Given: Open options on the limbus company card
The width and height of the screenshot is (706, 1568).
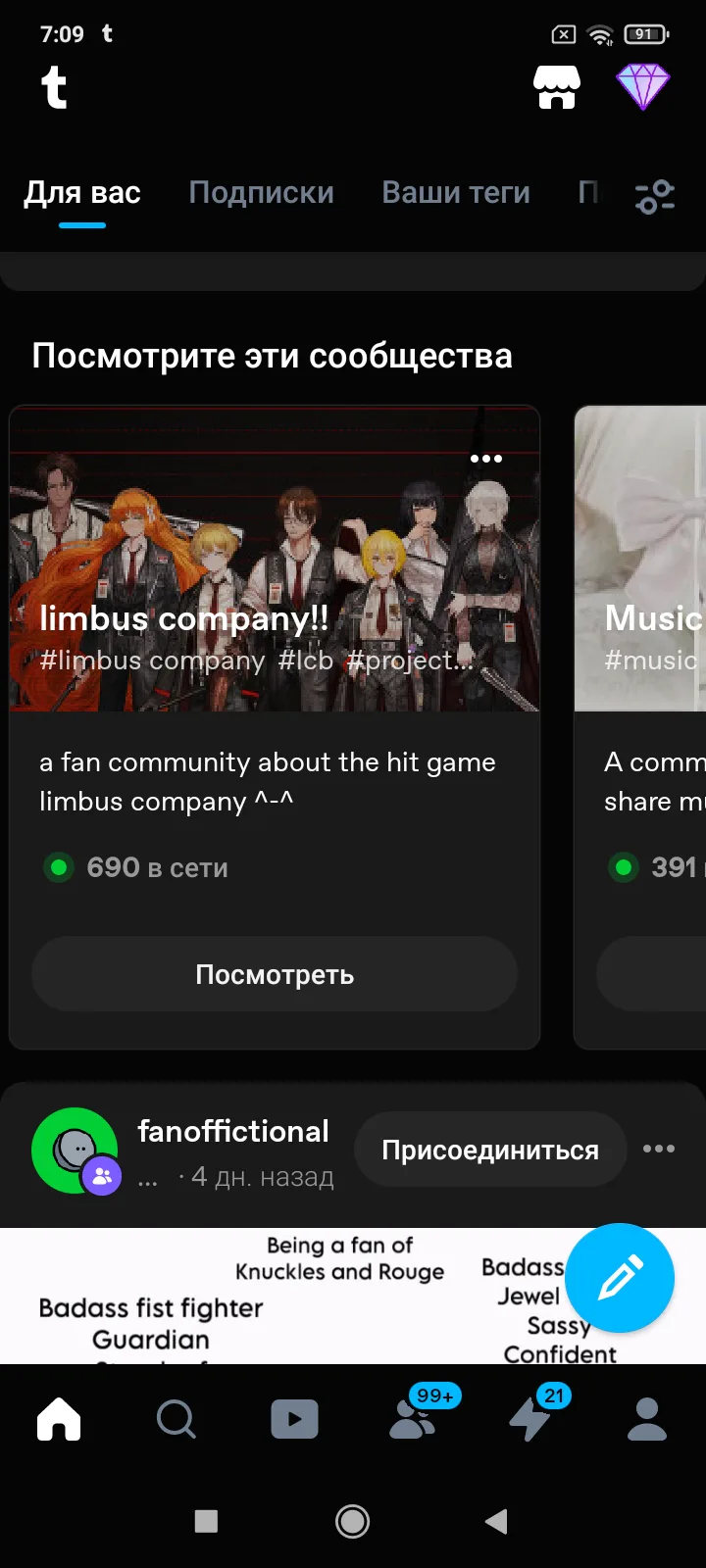Looking at the screenshot, I should pyautogui.click(x=486, y=459).
